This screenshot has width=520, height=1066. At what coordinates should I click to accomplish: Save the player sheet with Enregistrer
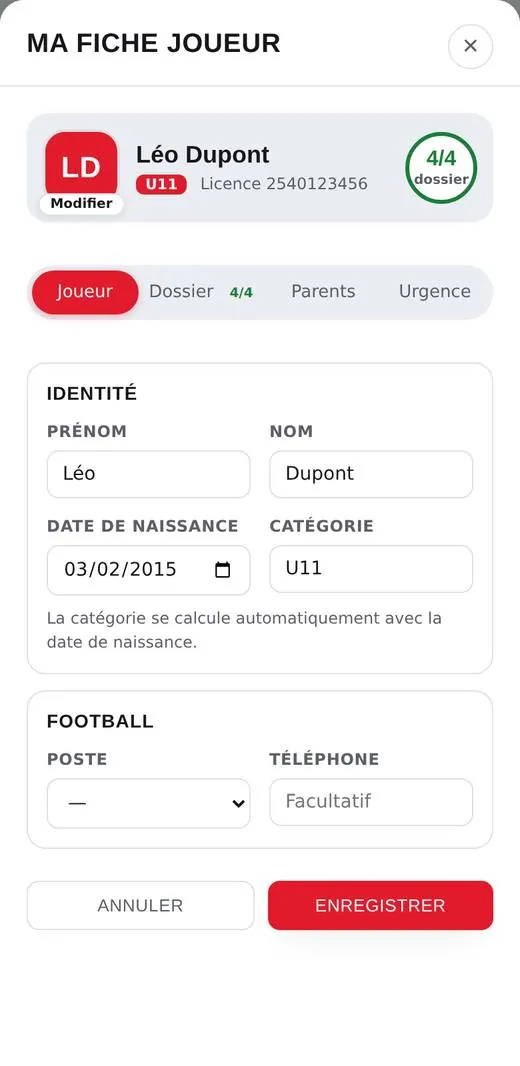tap(380, 906)
